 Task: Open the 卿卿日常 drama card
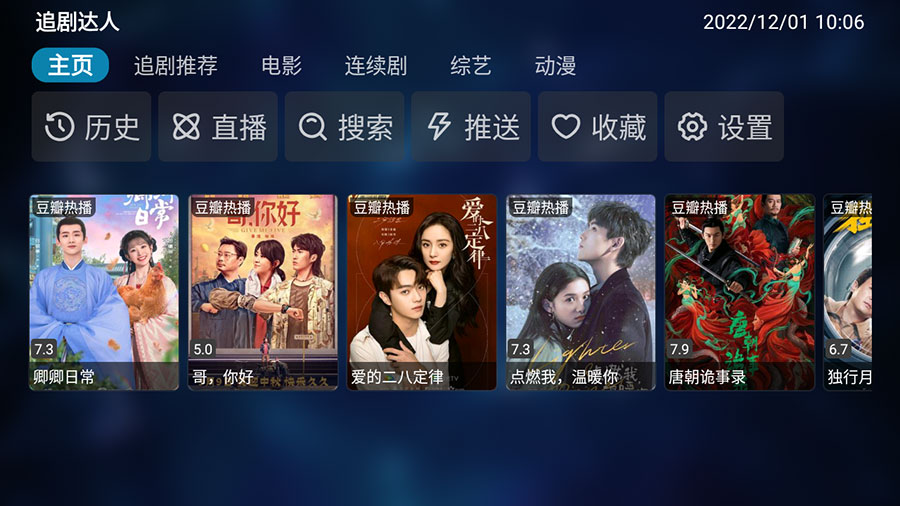tap(104, 292)
